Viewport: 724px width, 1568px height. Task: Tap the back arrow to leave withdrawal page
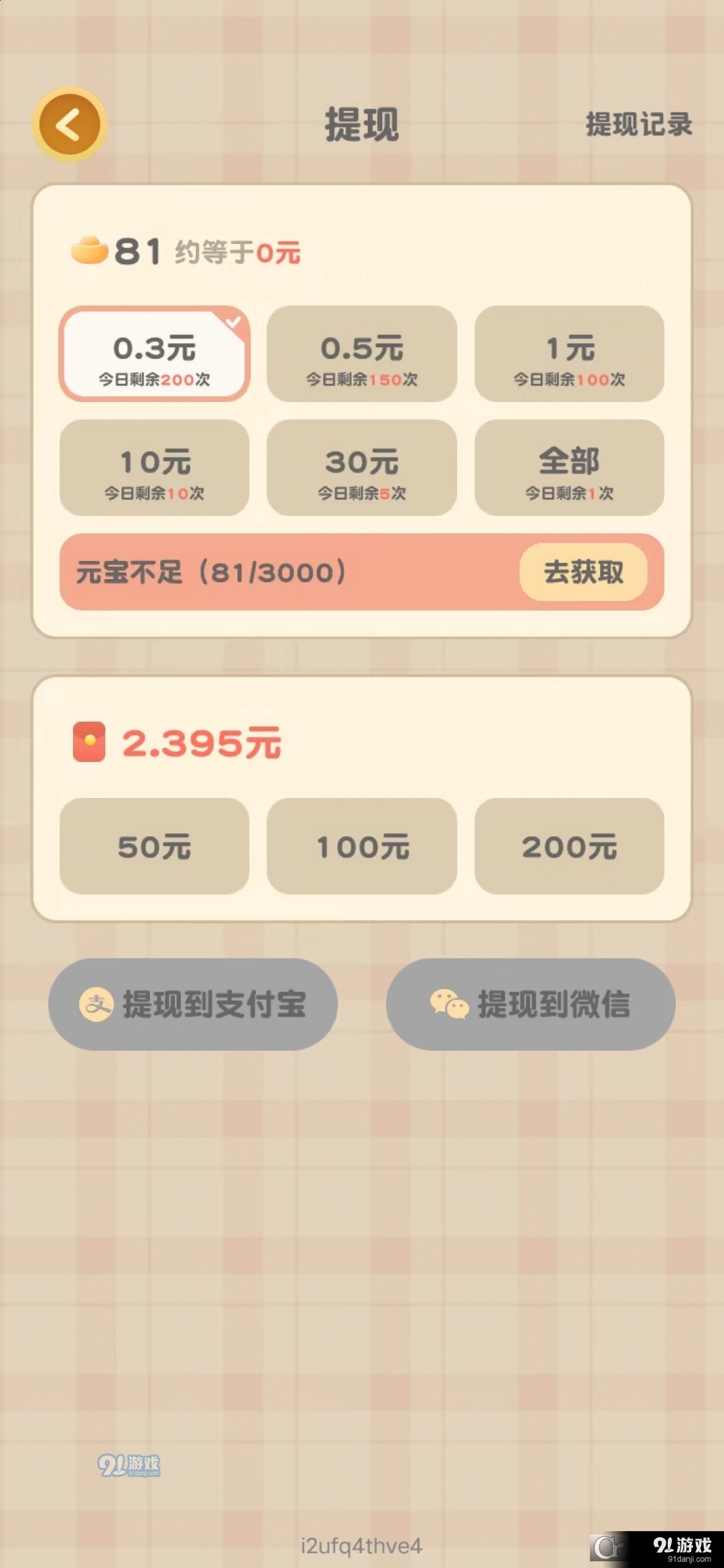(x=69, y=124)
